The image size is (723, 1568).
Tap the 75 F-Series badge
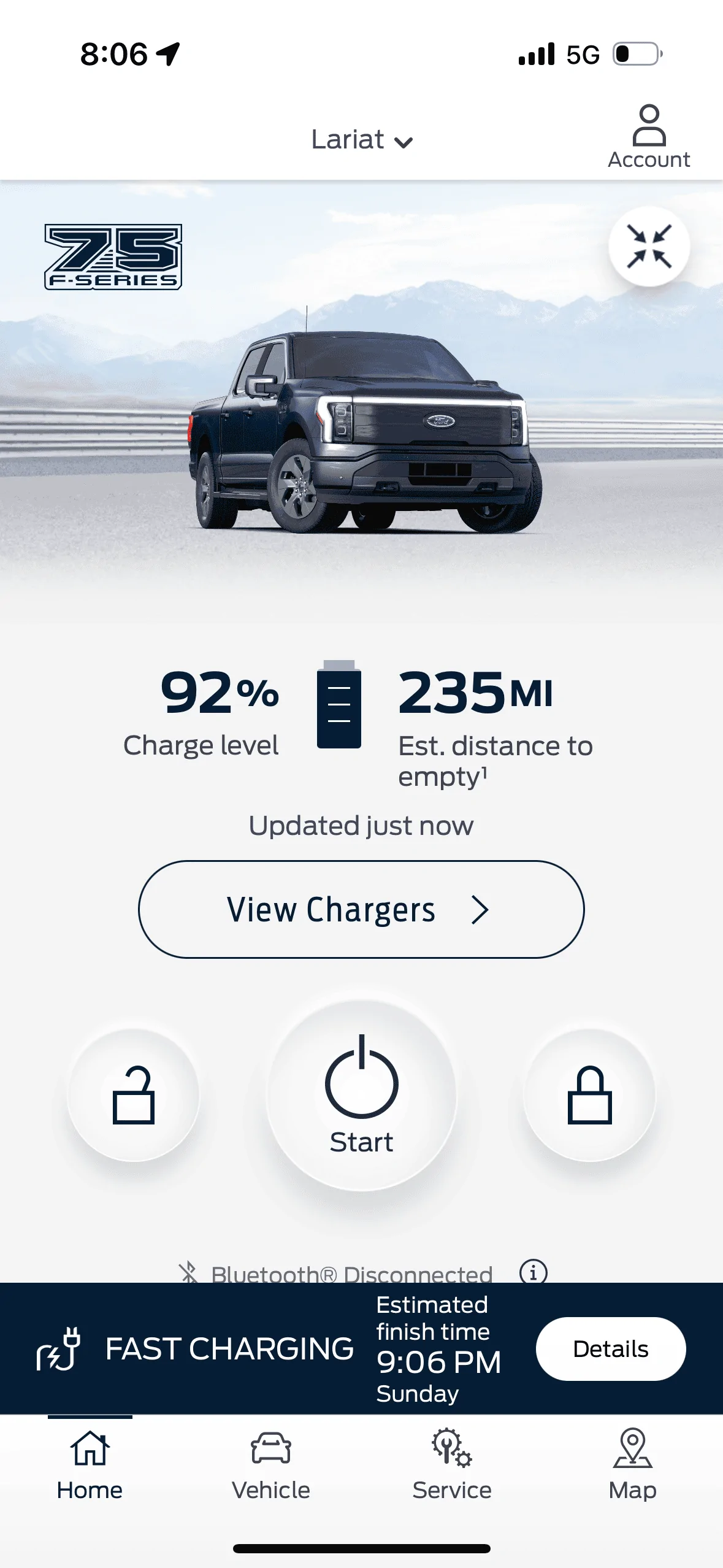tap(113, 256)
